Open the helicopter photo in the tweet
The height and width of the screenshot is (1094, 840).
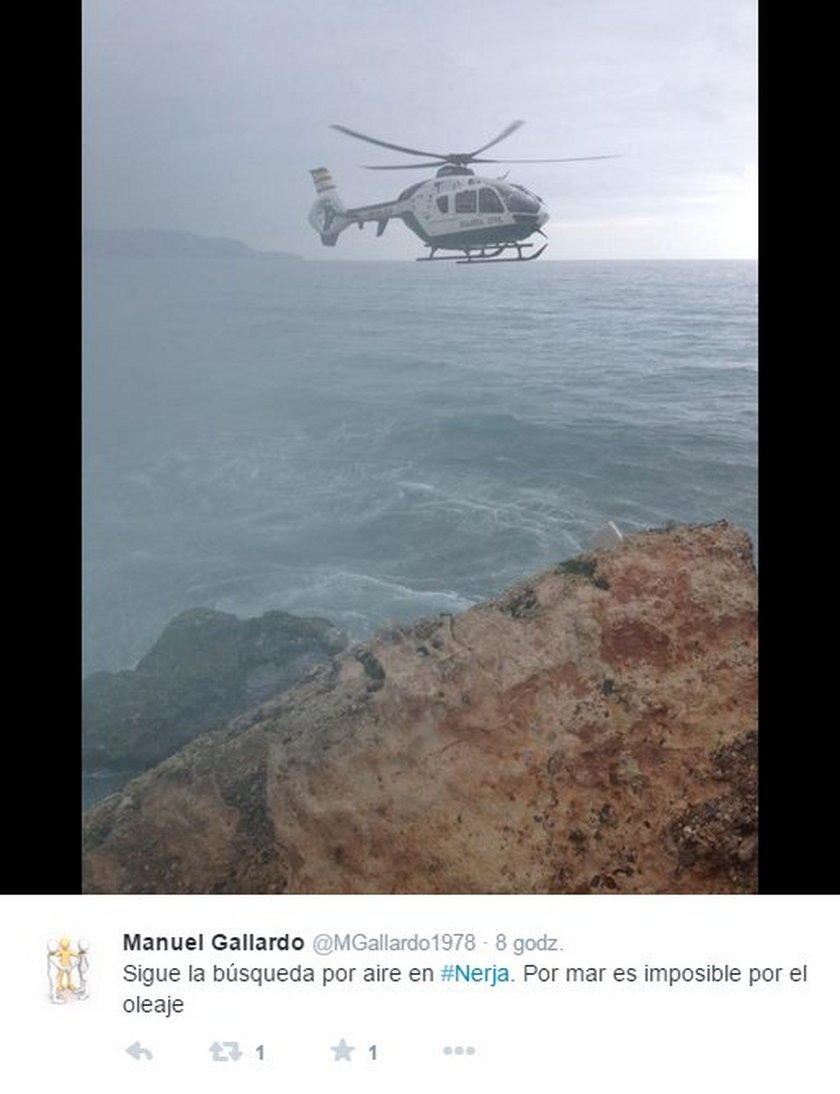[420, 445]
